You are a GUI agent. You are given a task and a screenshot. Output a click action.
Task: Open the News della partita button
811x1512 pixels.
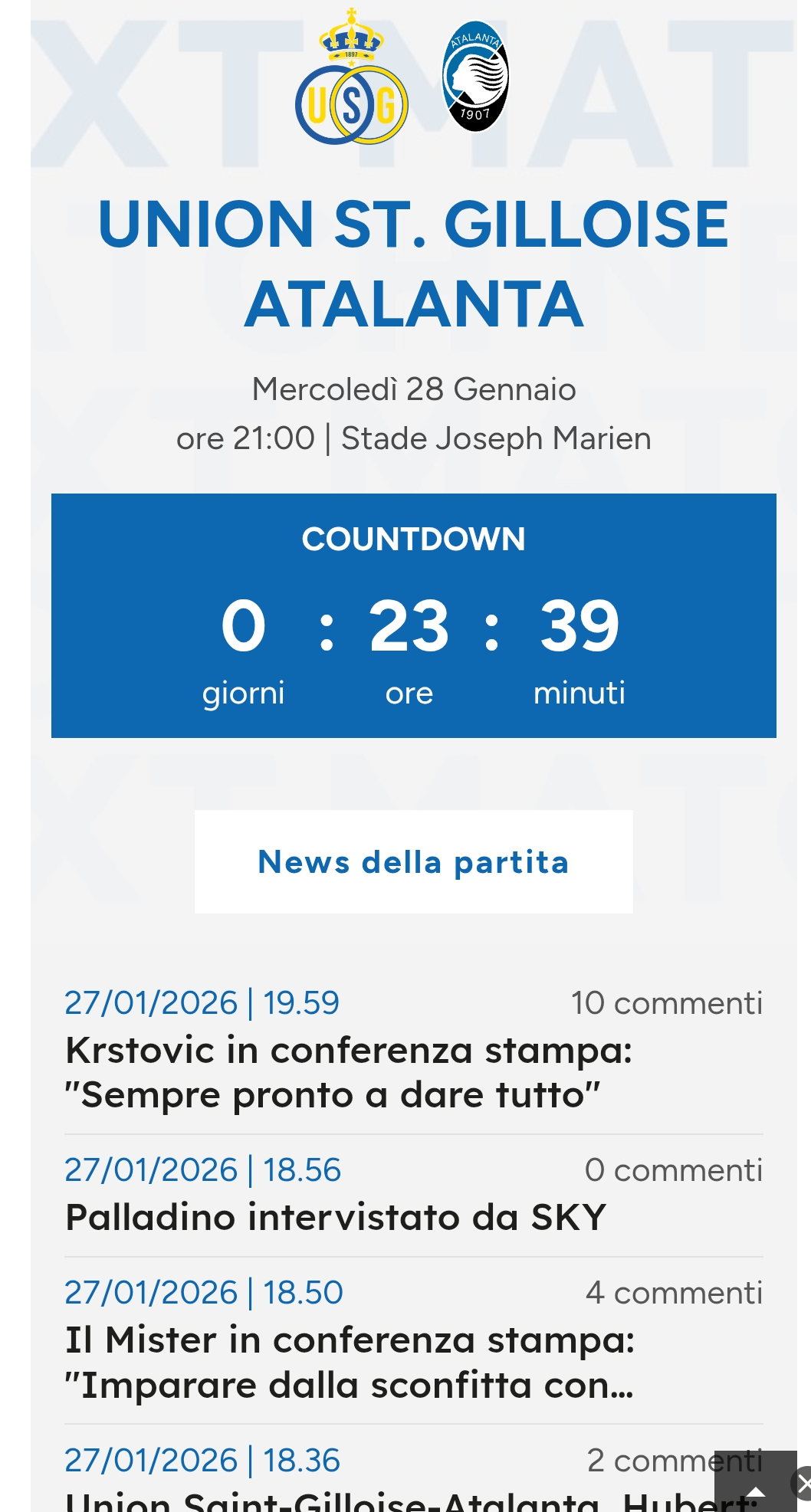413,862
